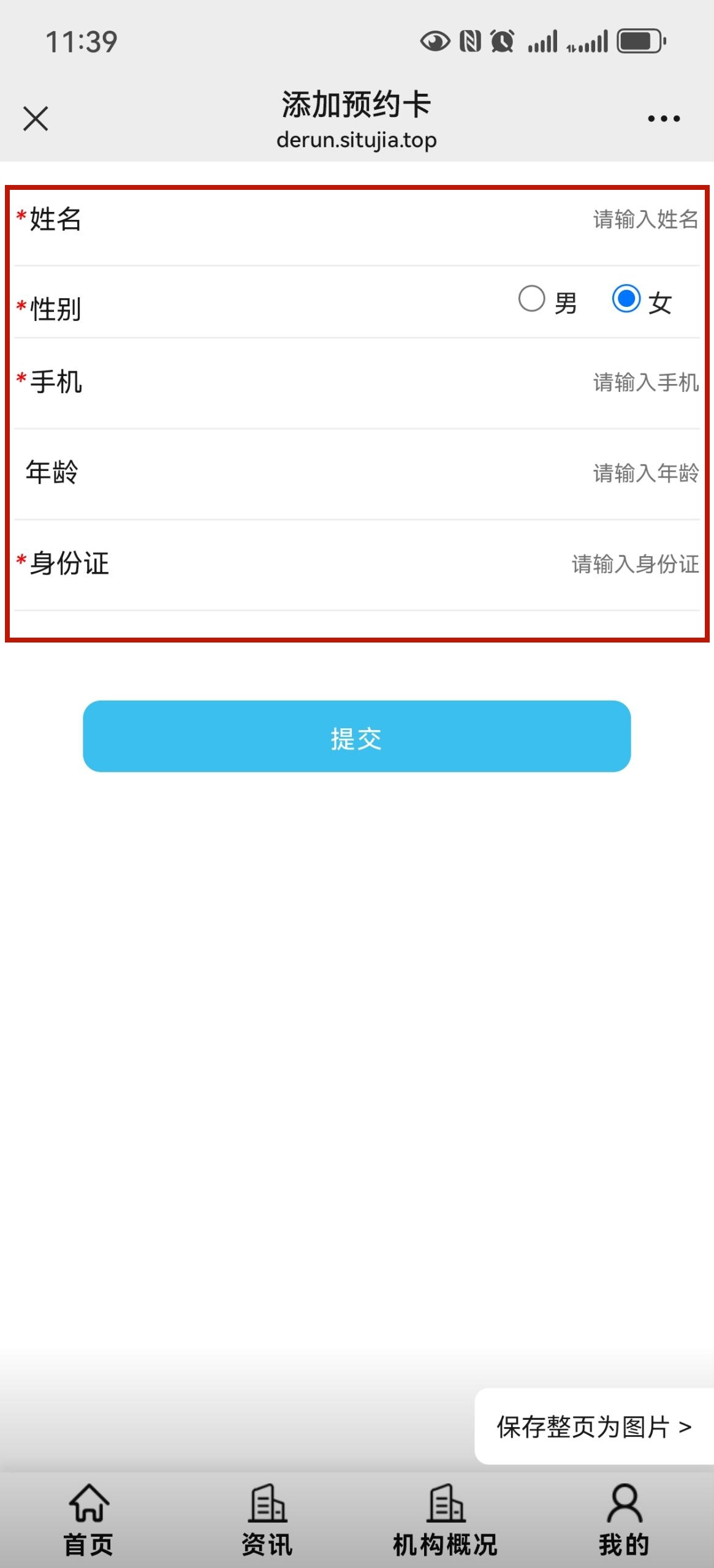This screenshot has width=714, height=1568.
Task: Close the 添加预约卡 page
Action: click(36, 119)
